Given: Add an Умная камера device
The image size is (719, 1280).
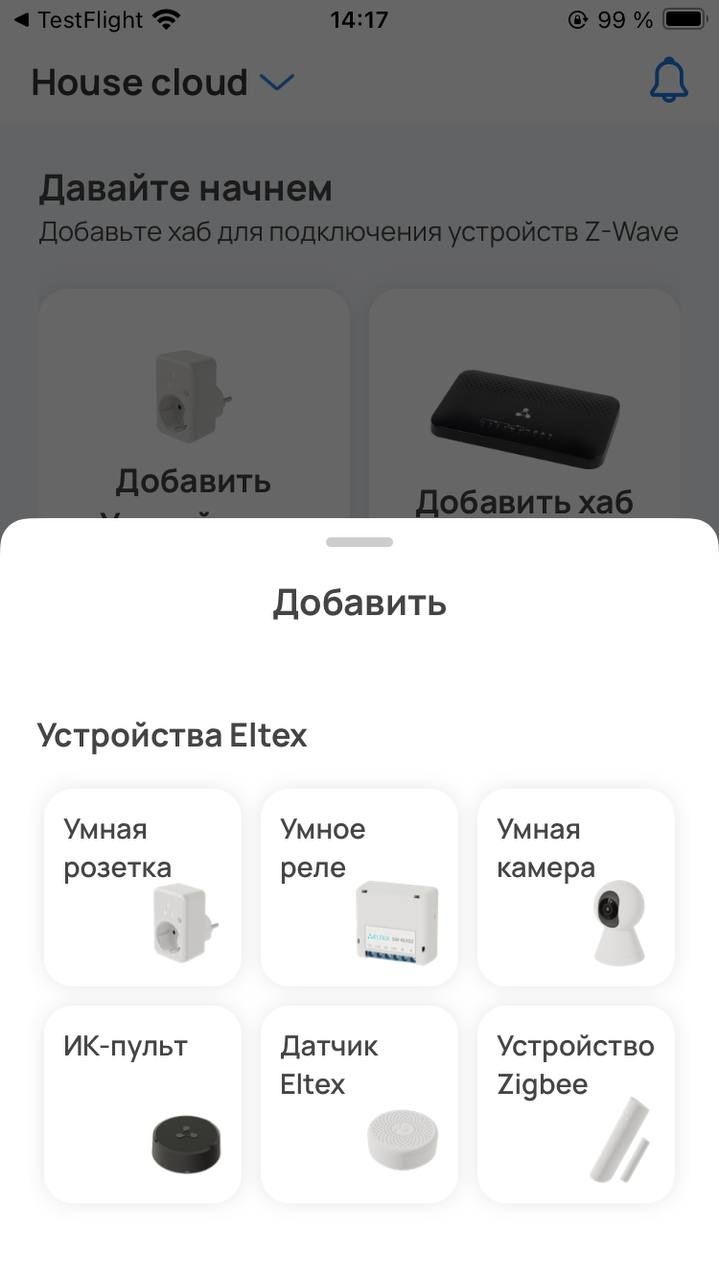Looking at the screenshot, I should tap(575, 887).
